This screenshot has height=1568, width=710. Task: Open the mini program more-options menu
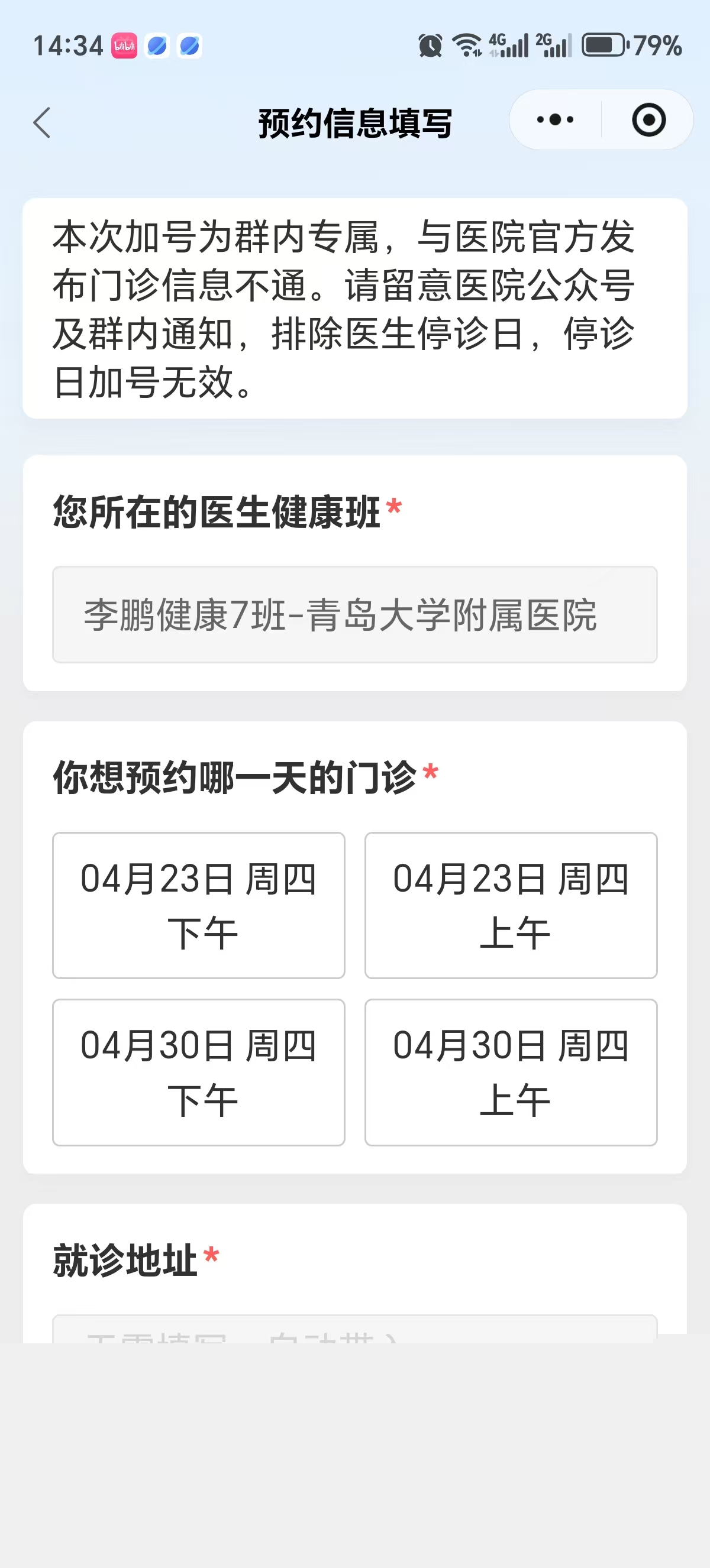[555, 120]
